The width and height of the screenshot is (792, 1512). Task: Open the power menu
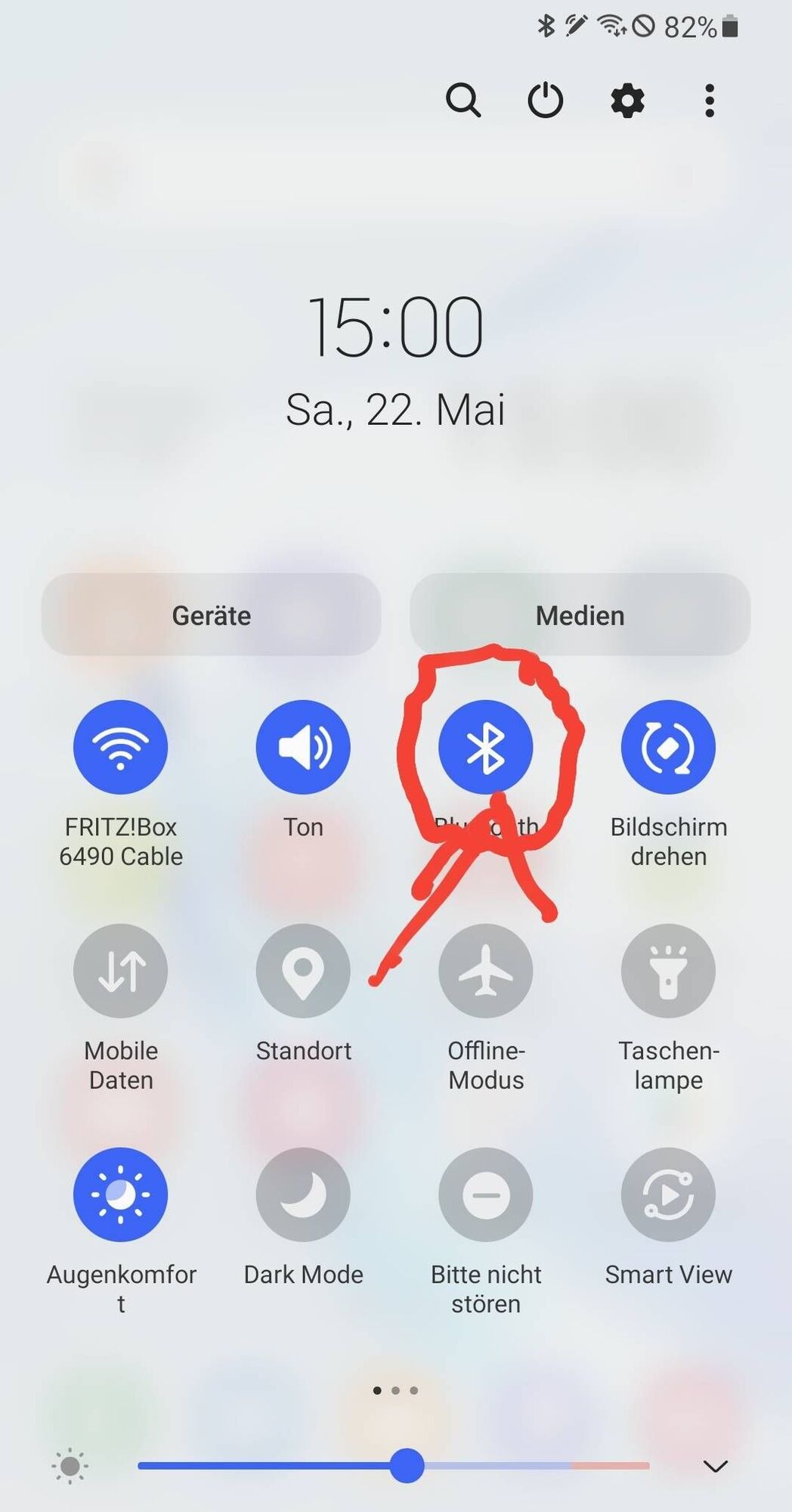tap(545, 100)
